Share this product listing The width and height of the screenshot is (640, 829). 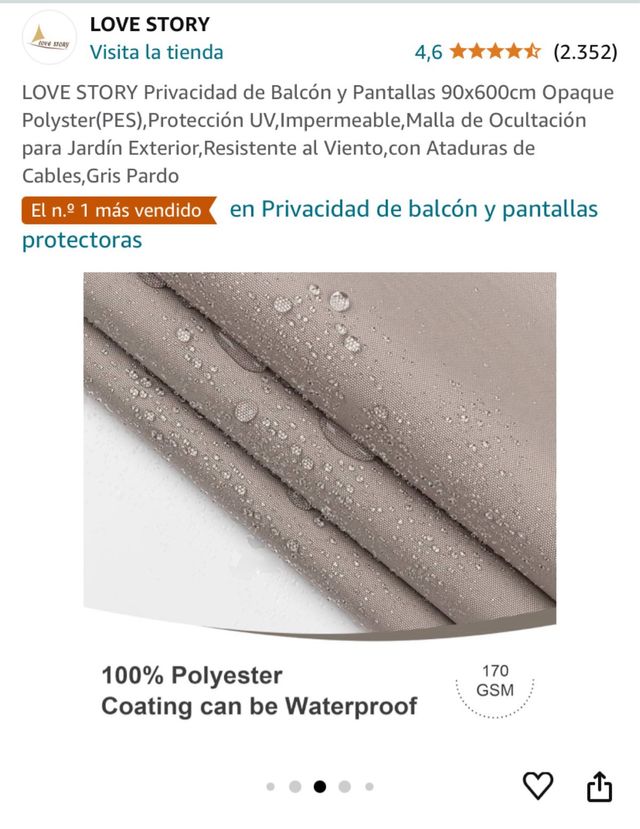[x=598, y=785]
